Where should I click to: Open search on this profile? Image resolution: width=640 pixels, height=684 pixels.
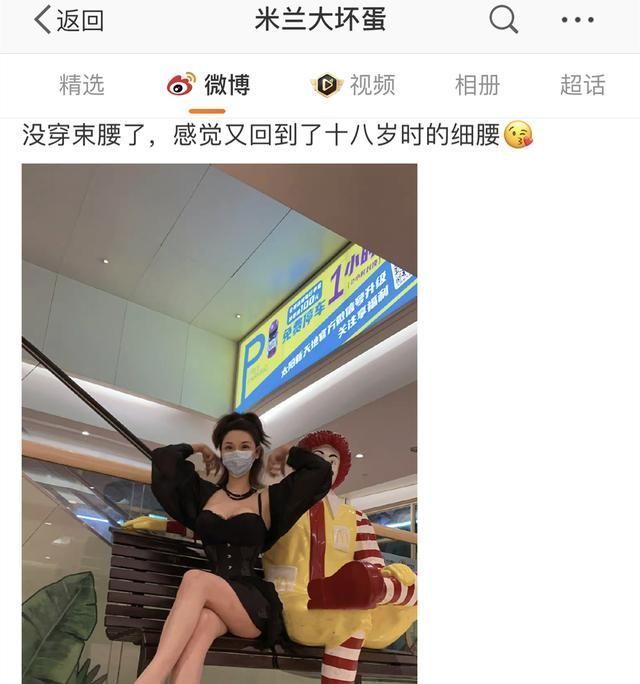click(x=503, y=20)
